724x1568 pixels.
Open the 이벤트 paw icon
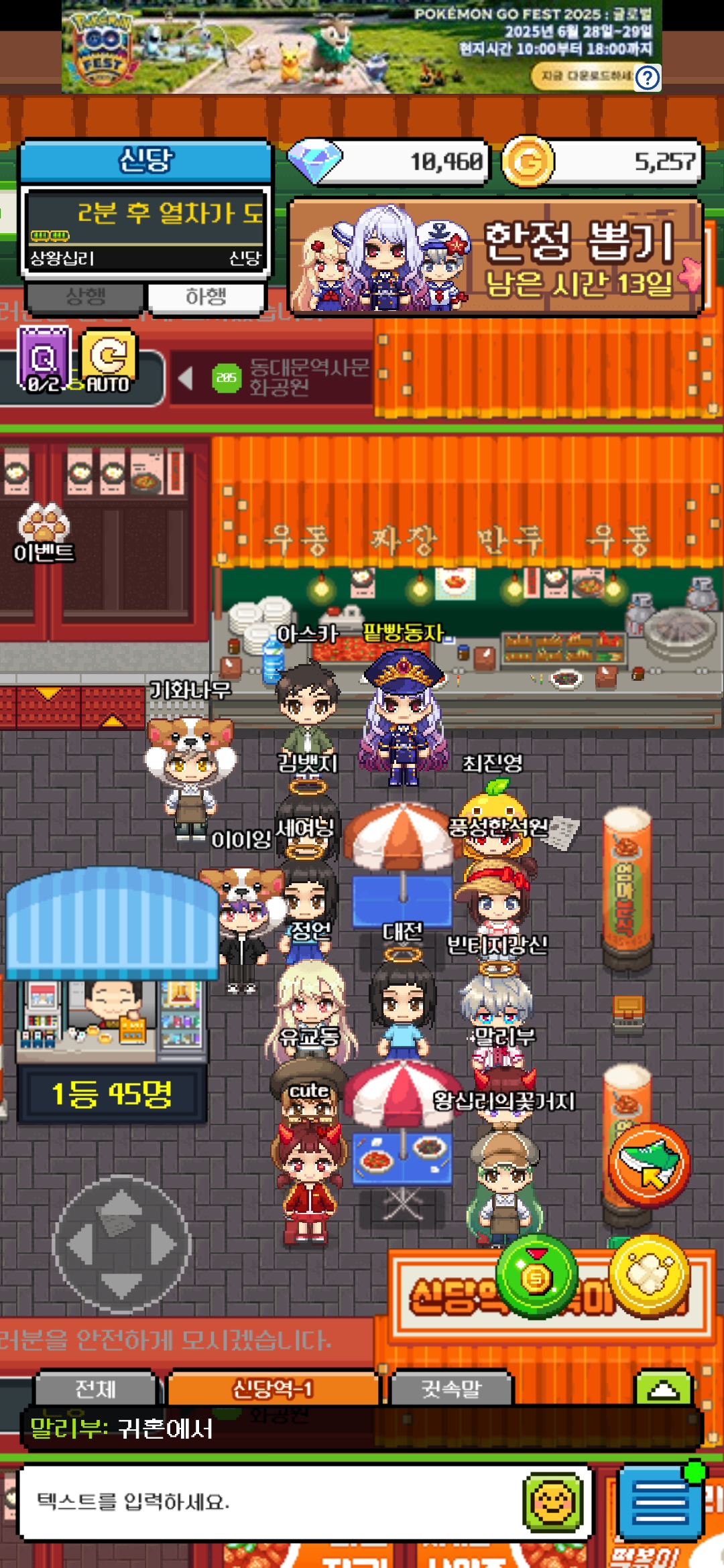[x=44, y=534]
